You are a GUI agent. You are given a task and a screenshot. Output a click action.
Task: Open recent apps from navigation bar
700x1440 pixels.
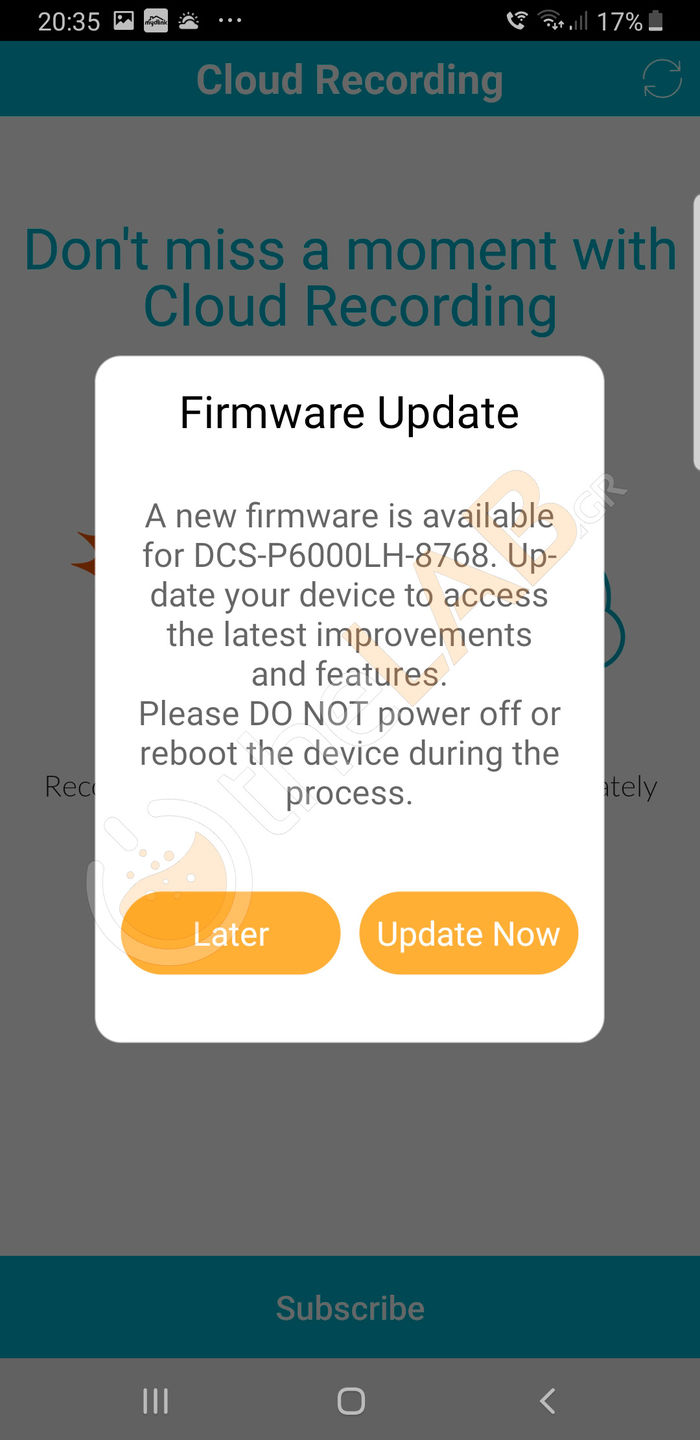[x=155, y=1400]
